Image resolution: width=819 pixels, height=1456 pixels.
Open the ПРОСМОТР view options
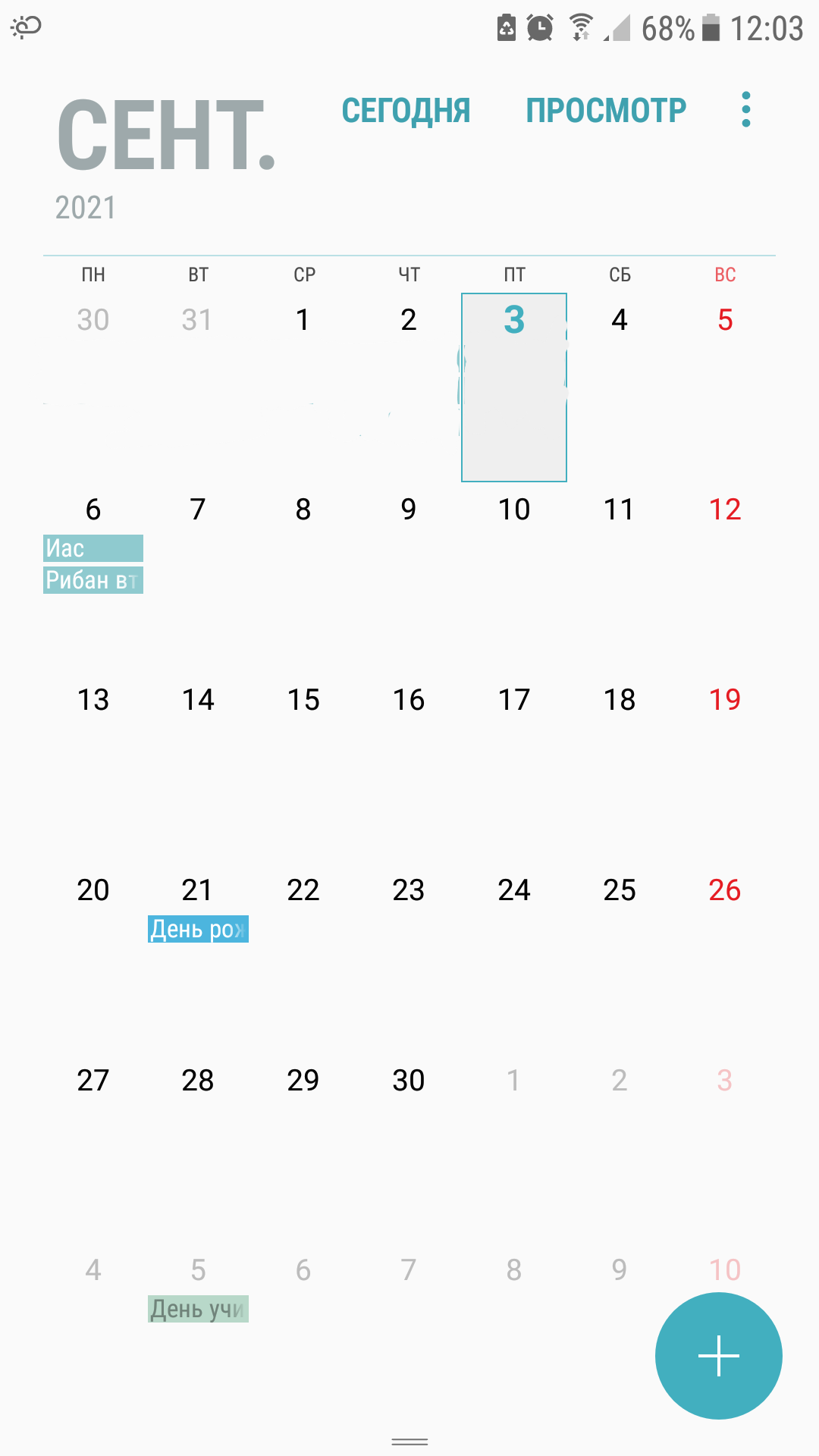tap(606, 111)
